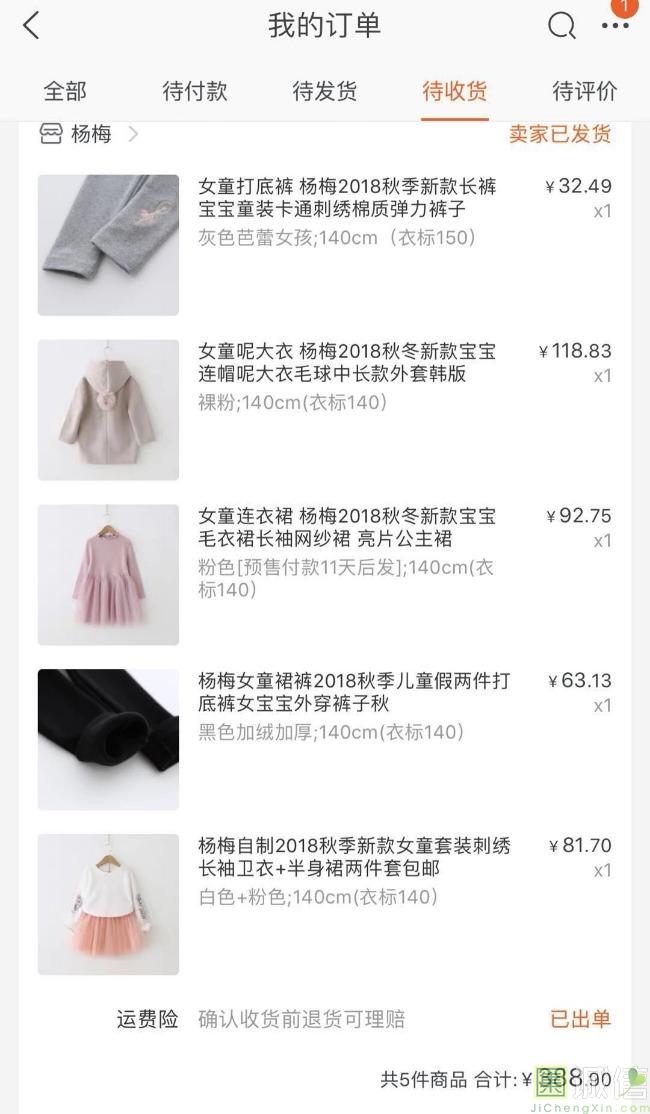The width and height of the screenshot is (650, 1114).
Task: Open the 女童打底裤 grey leggings item
Action: pos(346,198)
